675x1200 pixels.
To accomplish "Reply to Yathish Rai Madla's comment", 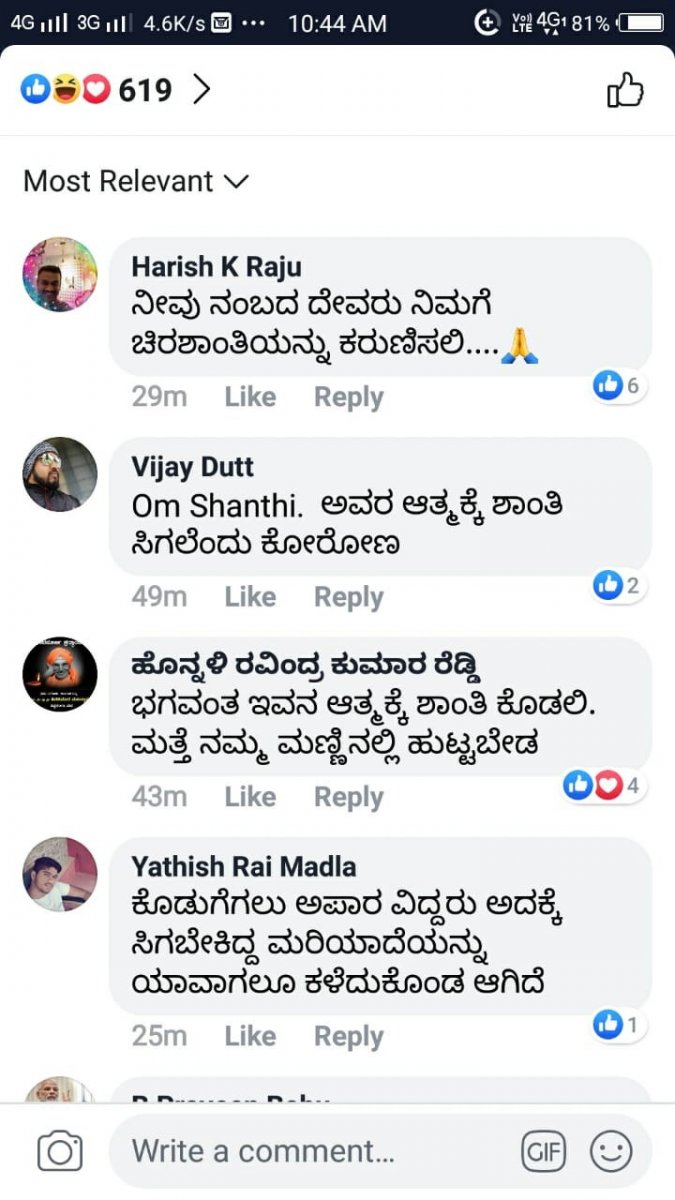I will tap(348, 1037).
